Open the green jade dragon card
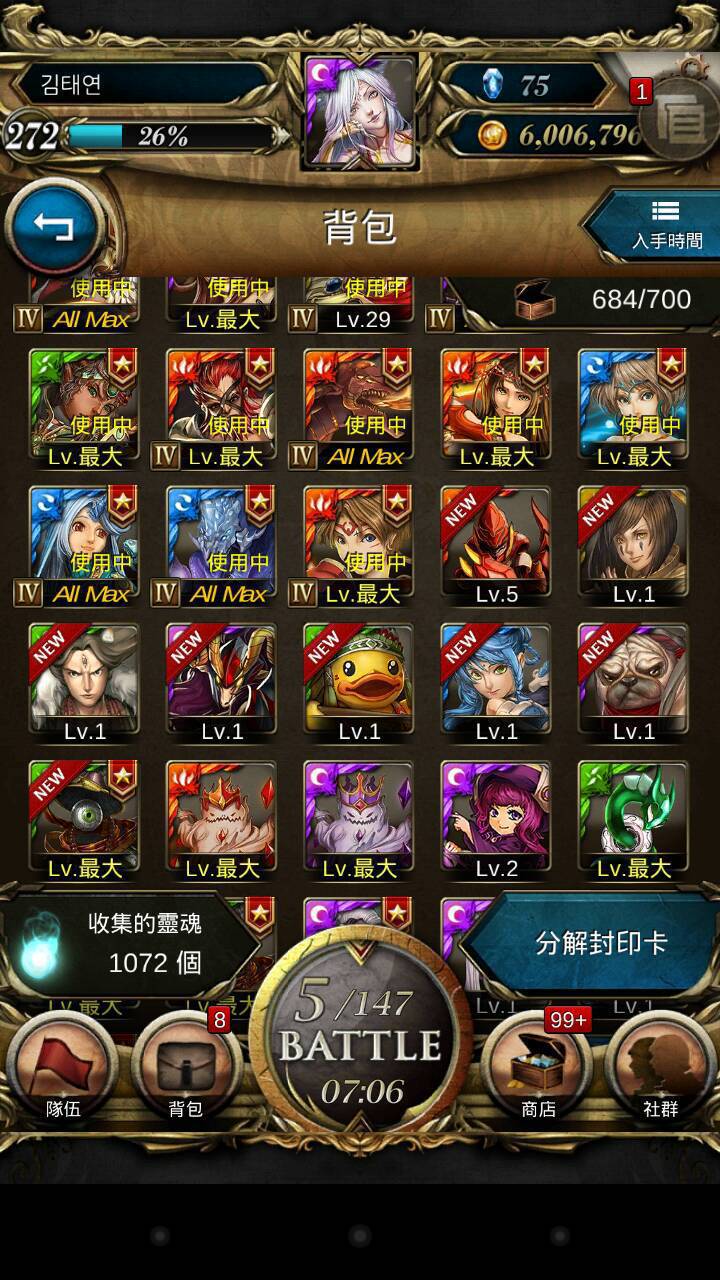720x1280 pixels. (x=633, y=820)
